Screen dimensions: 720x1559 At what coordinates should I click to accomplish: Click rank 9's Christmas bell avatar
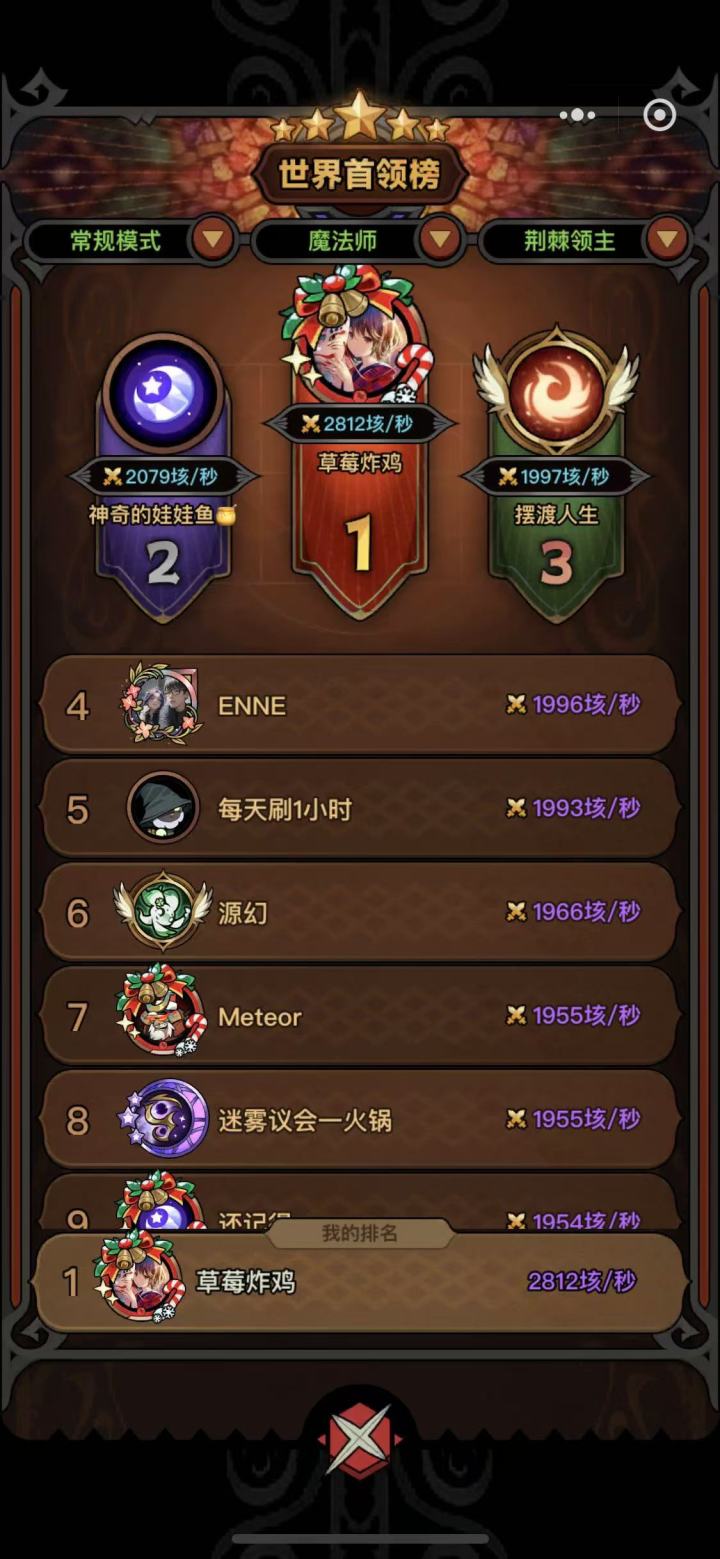point(163,1210)
